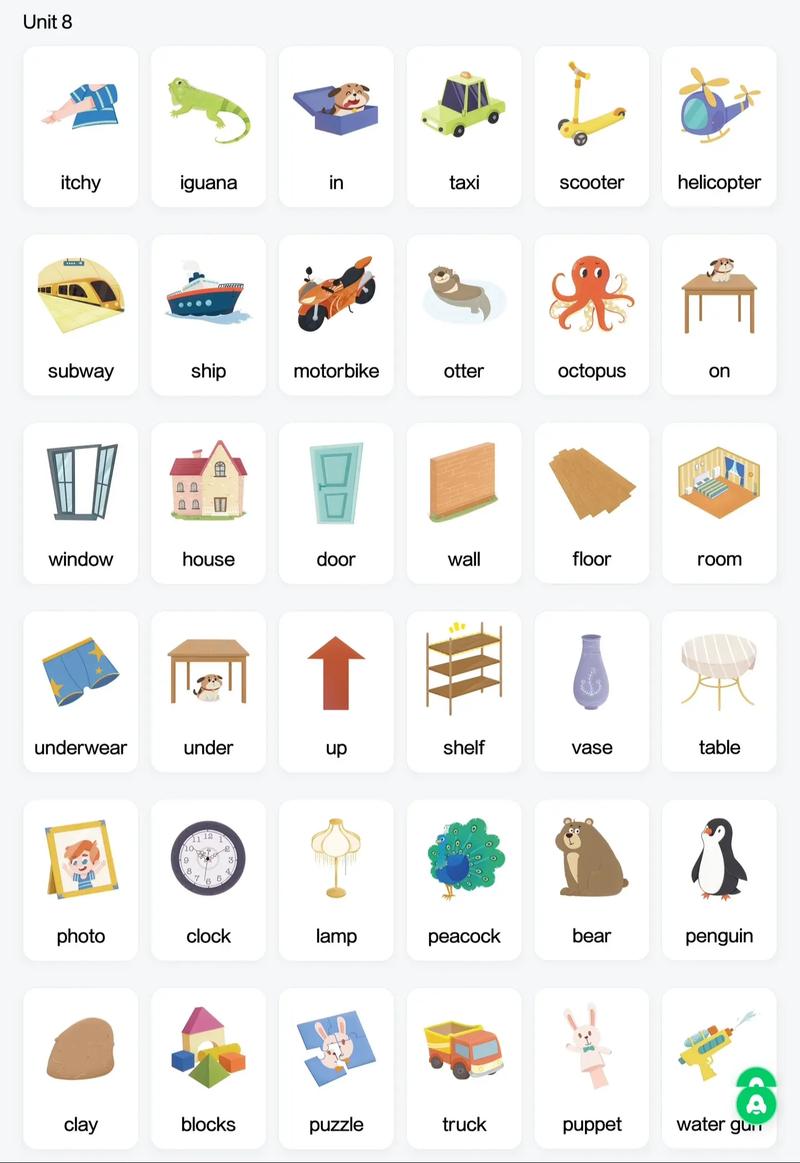Tap the puzzle card
The width and height of the screenshot is (800, 1163).
pyautogui.click(x=336, y=1067)
